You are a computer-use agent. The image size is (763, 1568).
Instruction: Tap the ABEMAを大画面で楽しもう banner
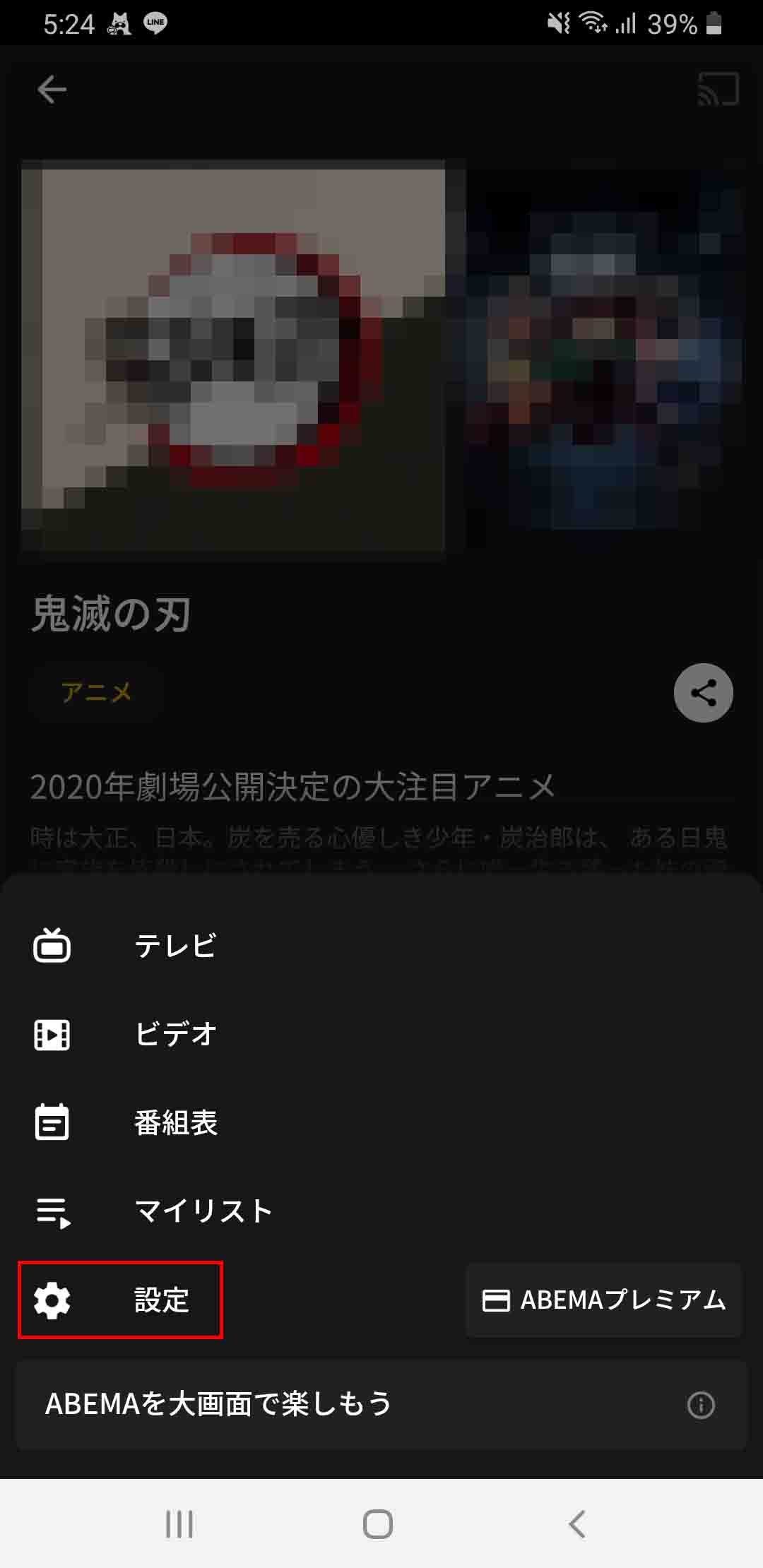tap(353, 1405)
